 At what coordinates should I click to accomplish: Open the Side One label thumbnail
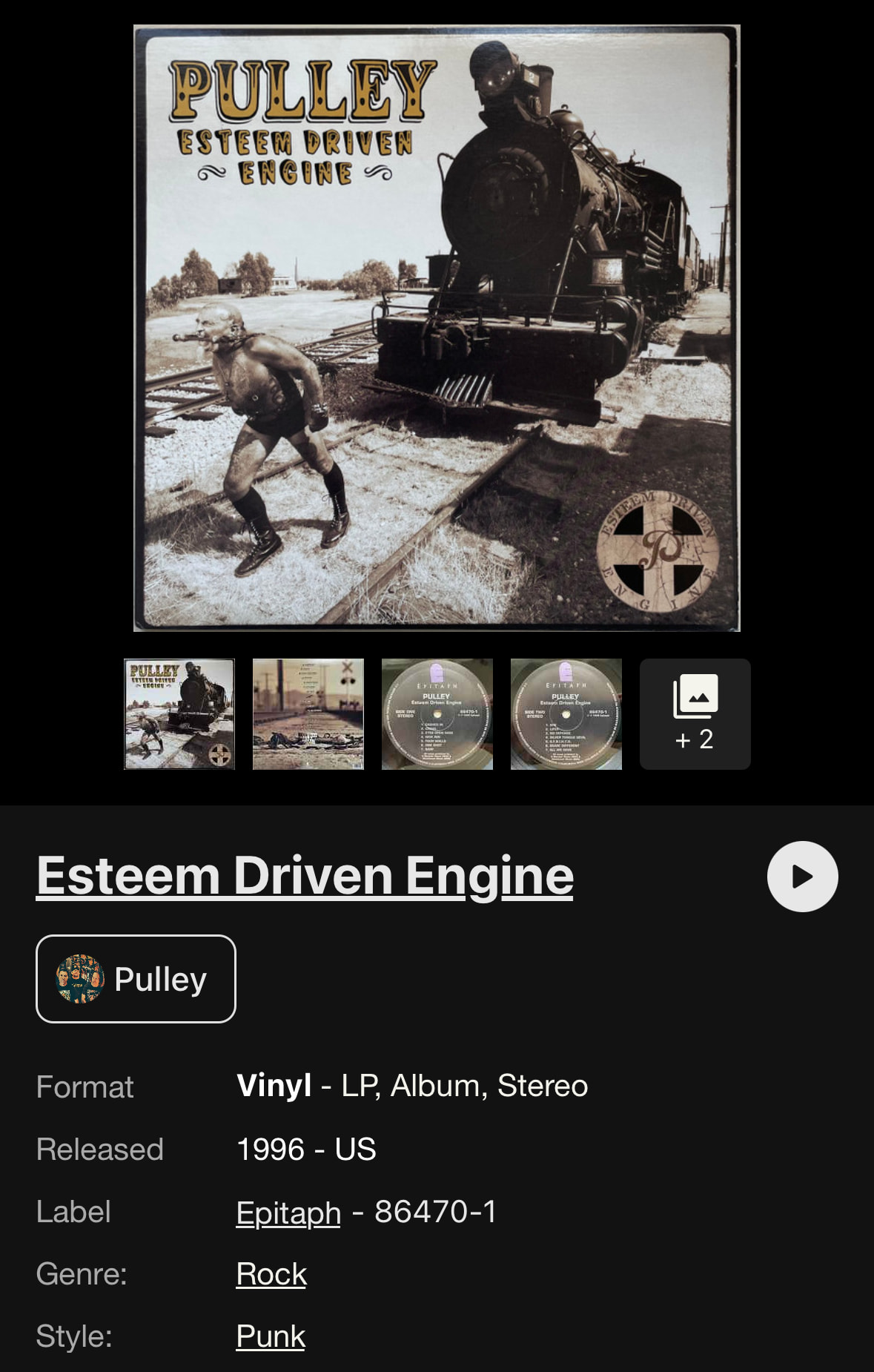coord(437,714)
